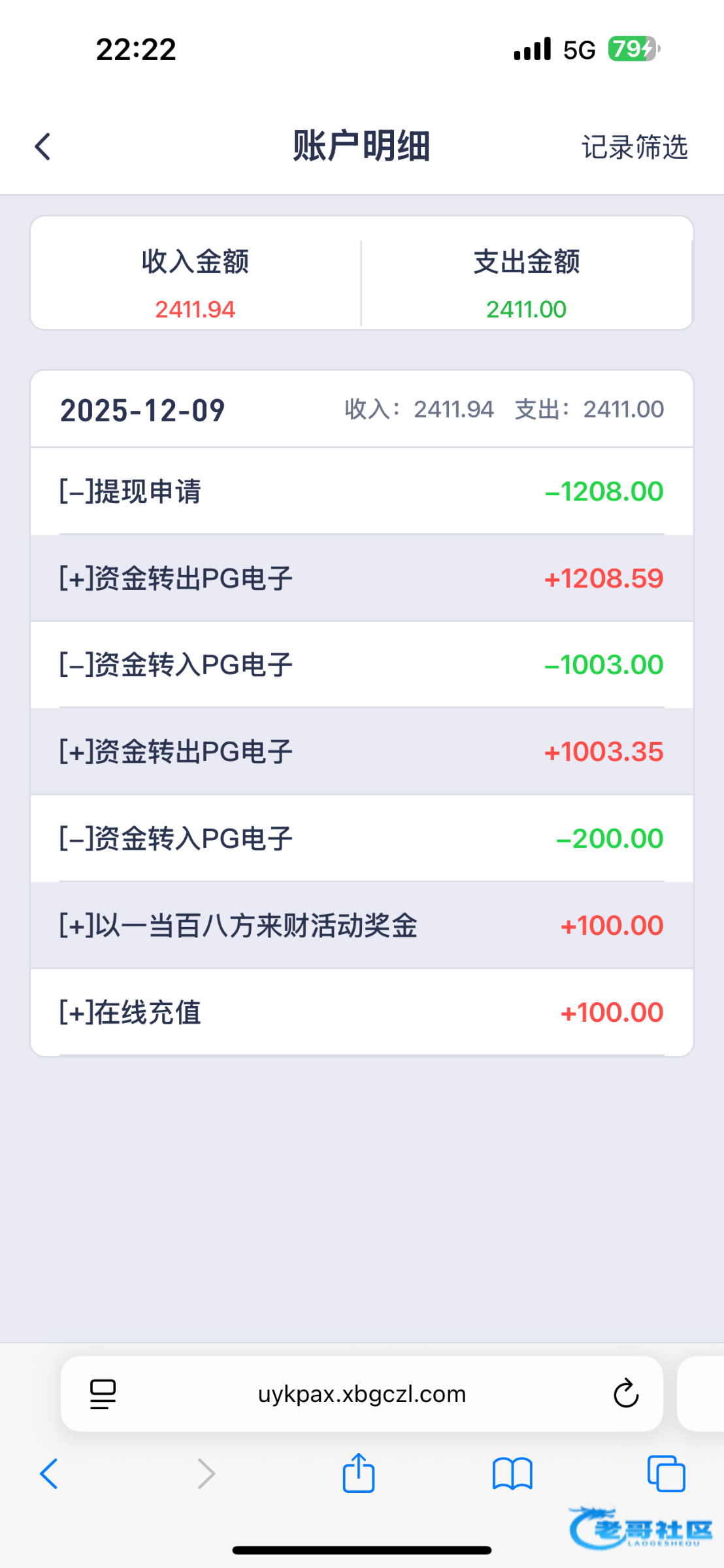The image size is (724, 1568).
Task: Open the 提现申请 transaction entry
Action: click(x=361, y=491)
